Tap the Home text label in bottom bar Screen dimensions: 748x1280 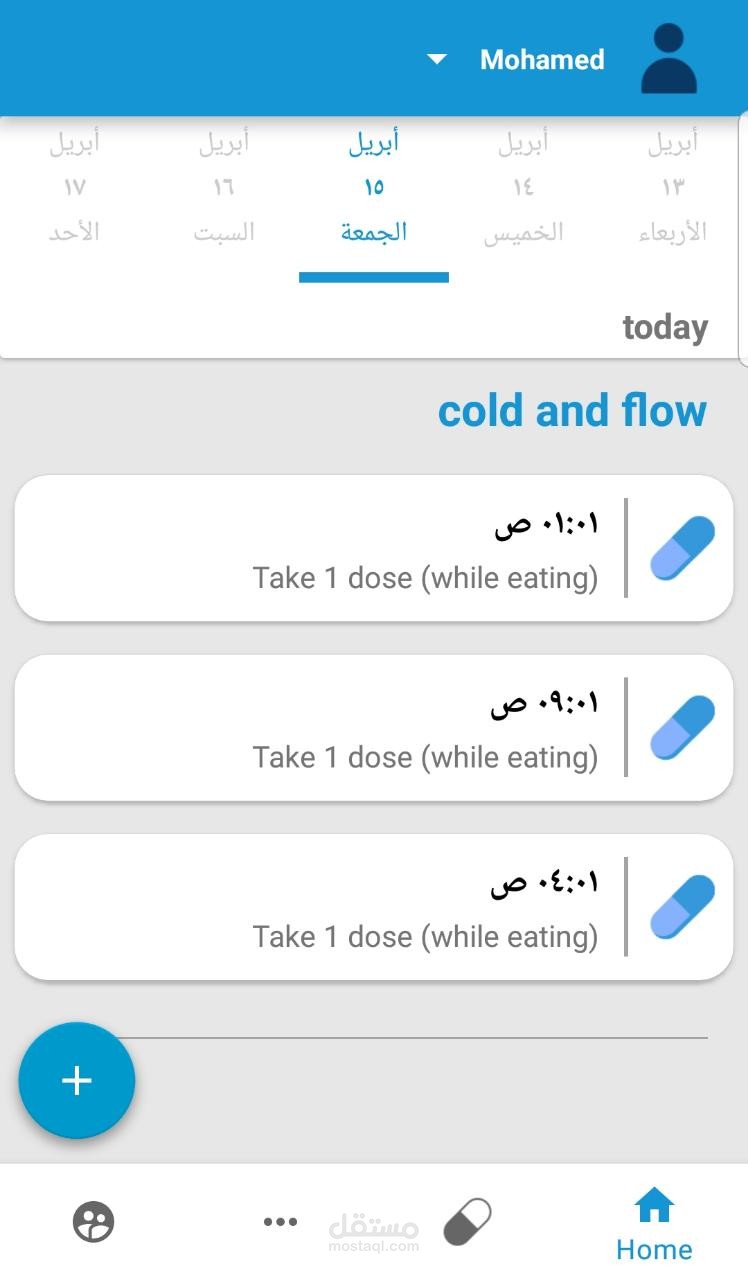tap(654, 1248)
